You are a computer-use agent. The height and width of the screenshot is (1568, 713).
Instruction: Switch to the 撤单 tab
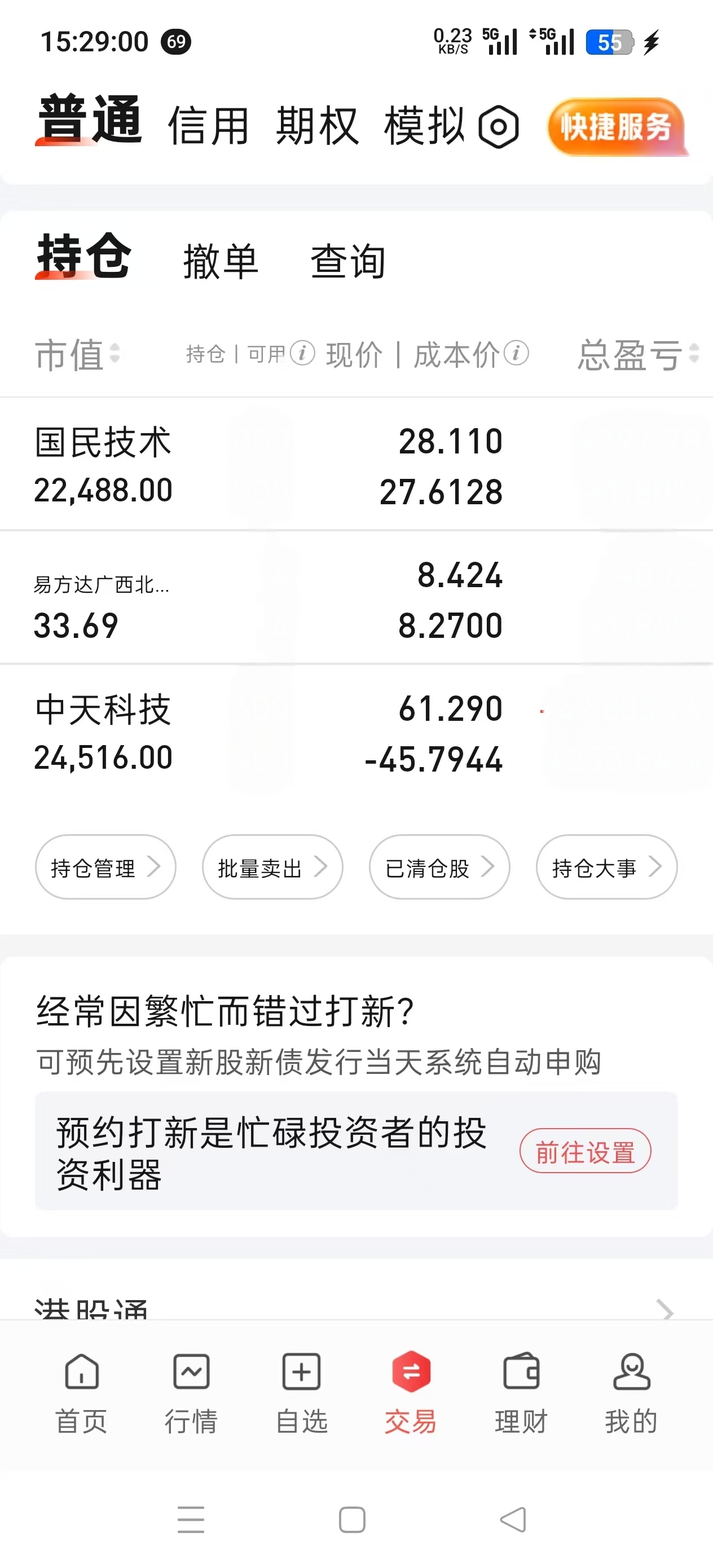pos(221,262)
